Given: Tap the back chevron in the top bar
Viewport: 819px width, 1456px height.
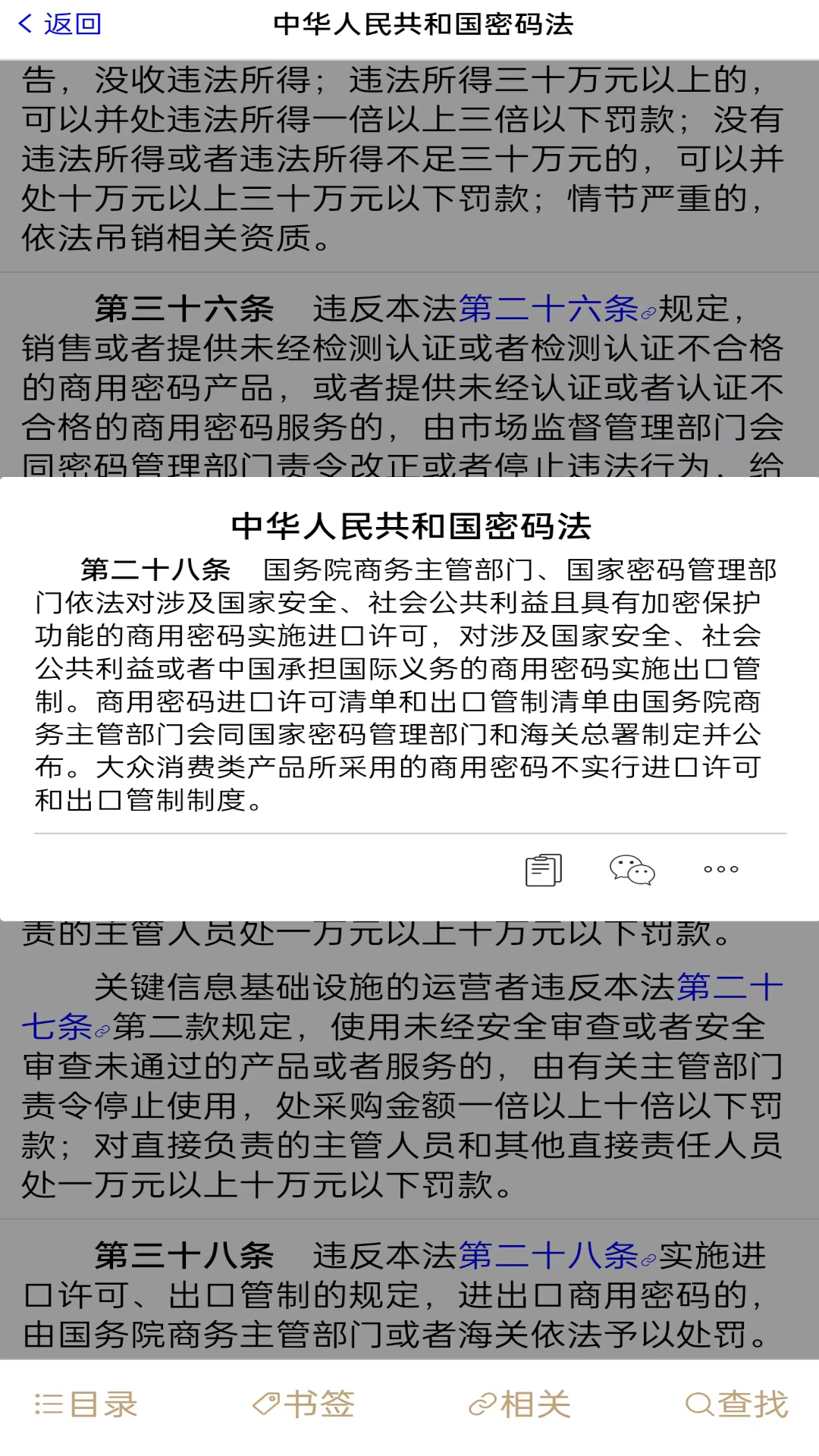Looking at the screenshot, I should point(23,24).
